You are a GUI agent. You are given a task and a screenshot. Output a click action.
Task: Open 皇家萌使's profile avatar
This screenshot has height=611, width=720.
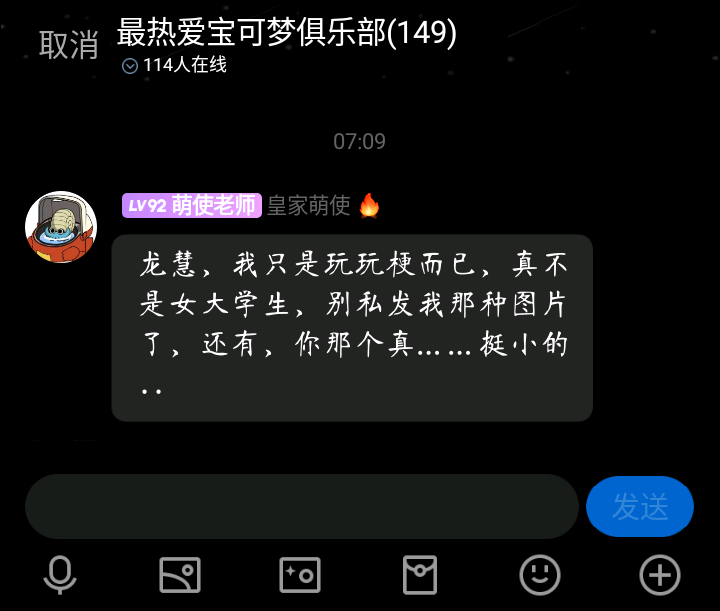(x=61, y=227)
